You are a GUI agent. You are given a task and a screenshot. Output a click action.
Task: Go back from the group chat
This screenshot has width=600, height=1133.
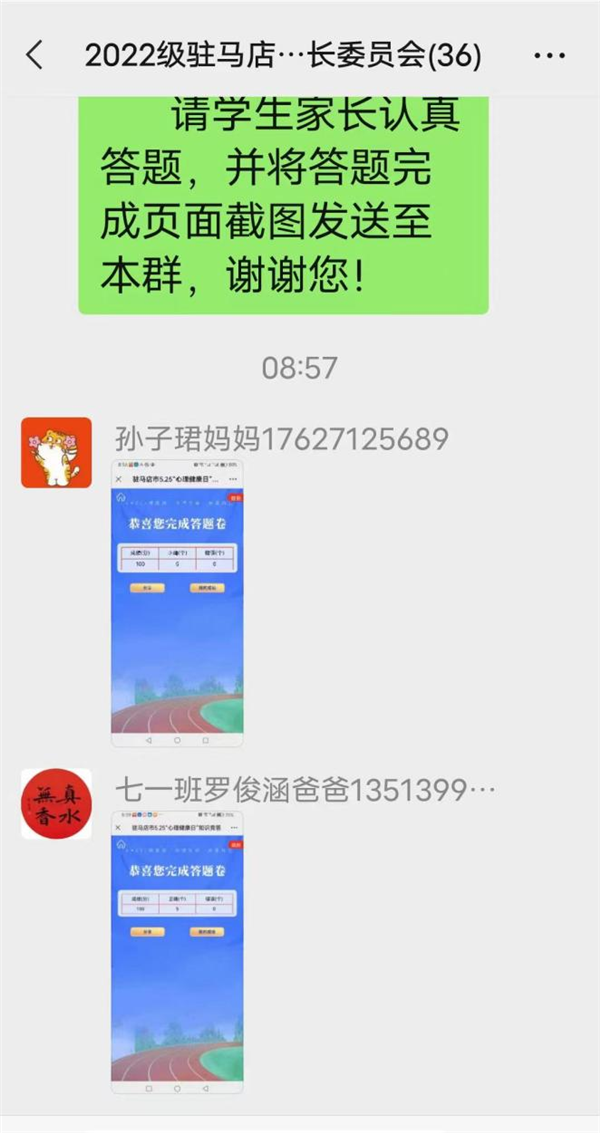pos(35,55)
